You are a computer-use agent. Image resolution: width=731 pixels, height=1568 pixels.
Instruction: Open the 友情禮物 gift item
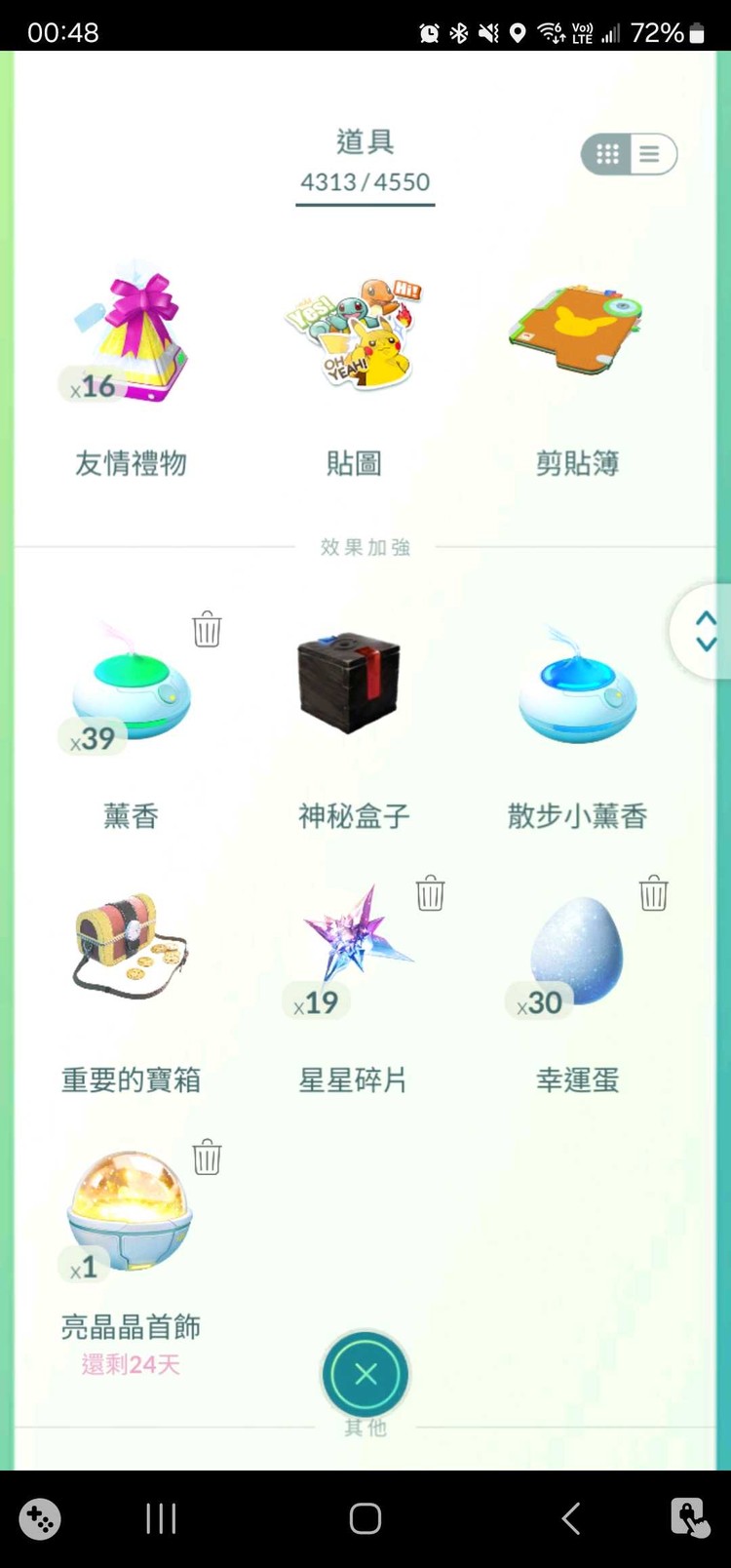[x=131, y=337]
